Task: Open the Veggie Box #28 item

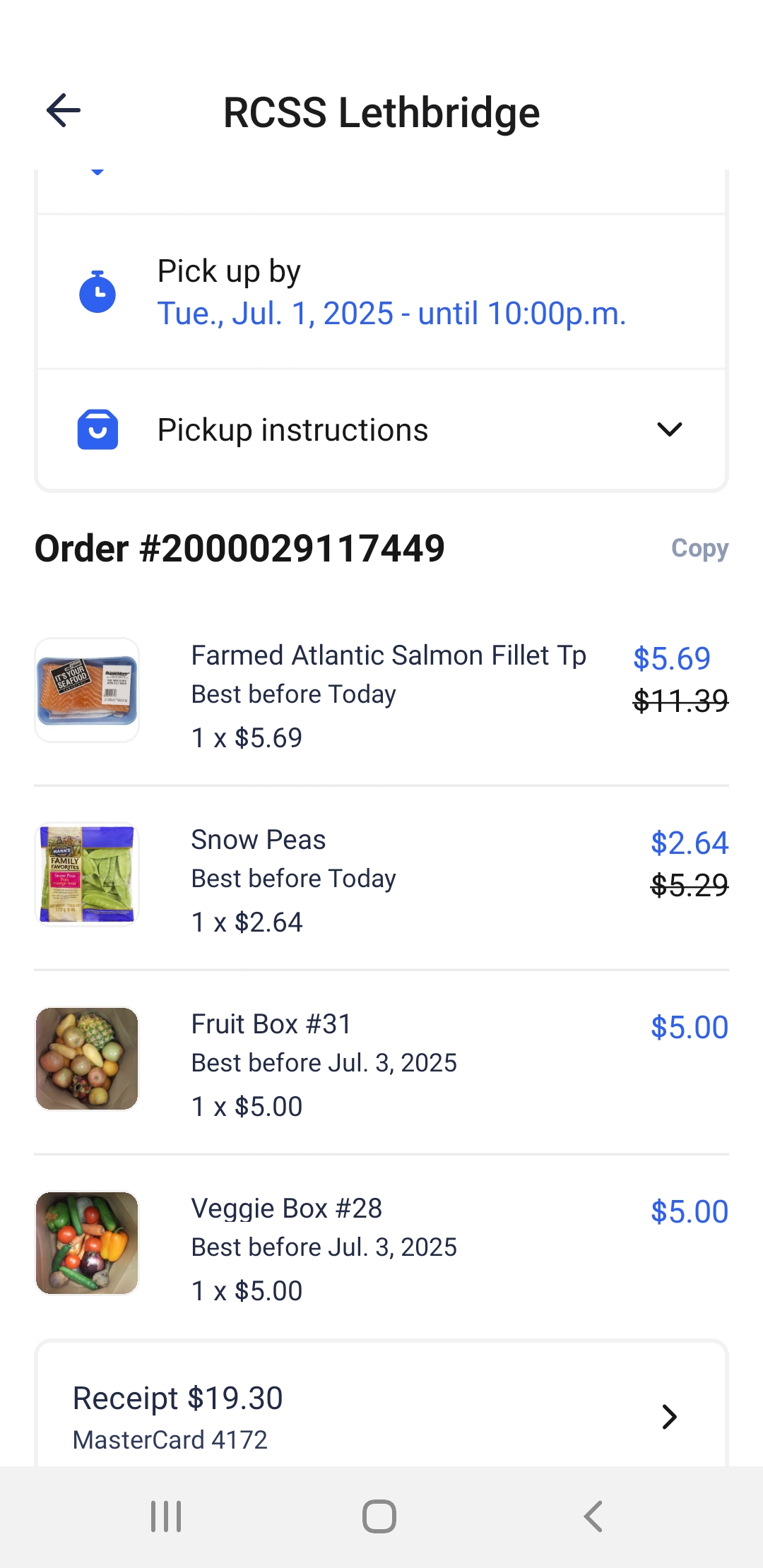Action: click(381, 1247)
